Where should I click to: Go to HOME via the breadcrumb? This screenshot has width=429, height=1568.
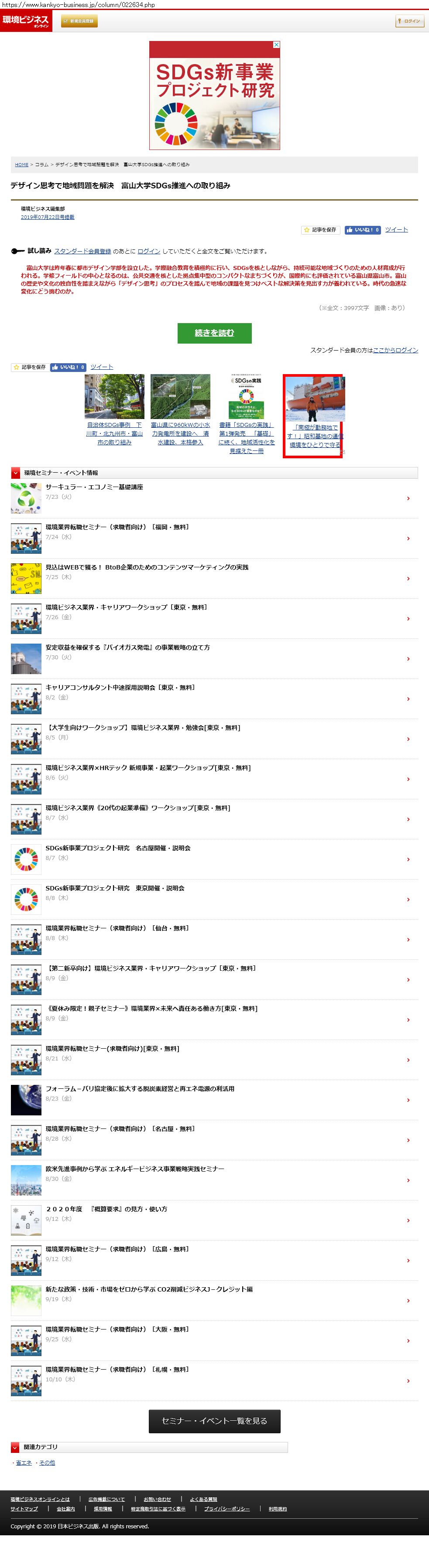[21, 164]
